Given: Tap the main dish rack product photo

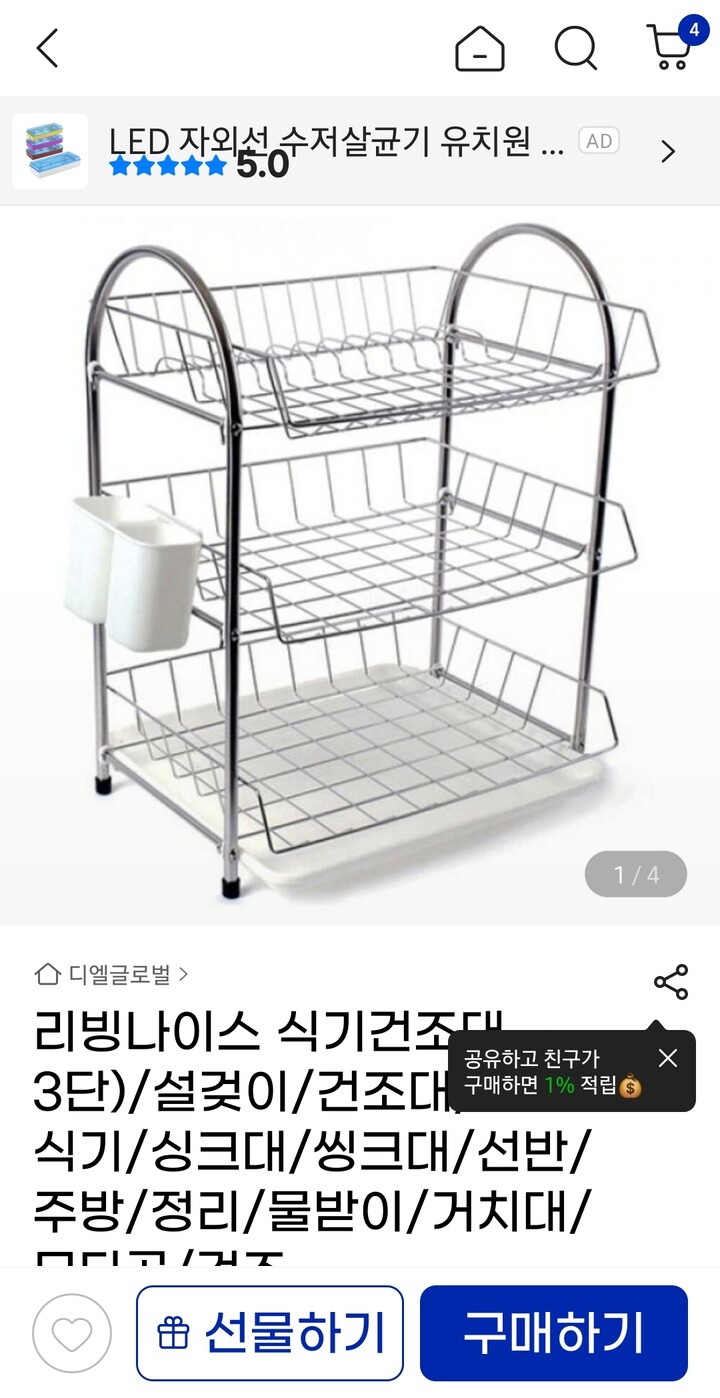Looking at the screenshot, I should click(x=360, y=560).
